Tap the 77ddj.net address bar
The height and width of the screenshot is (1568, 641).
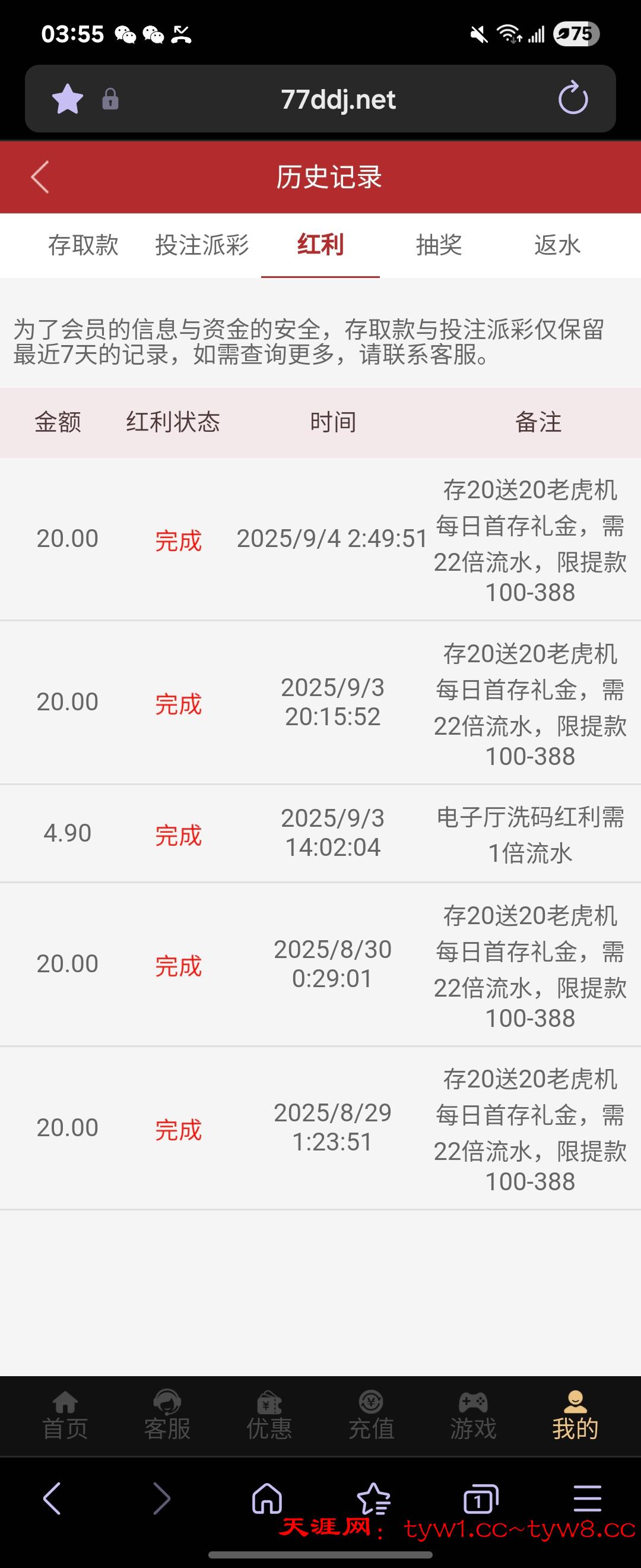click(x=338, y=99)
